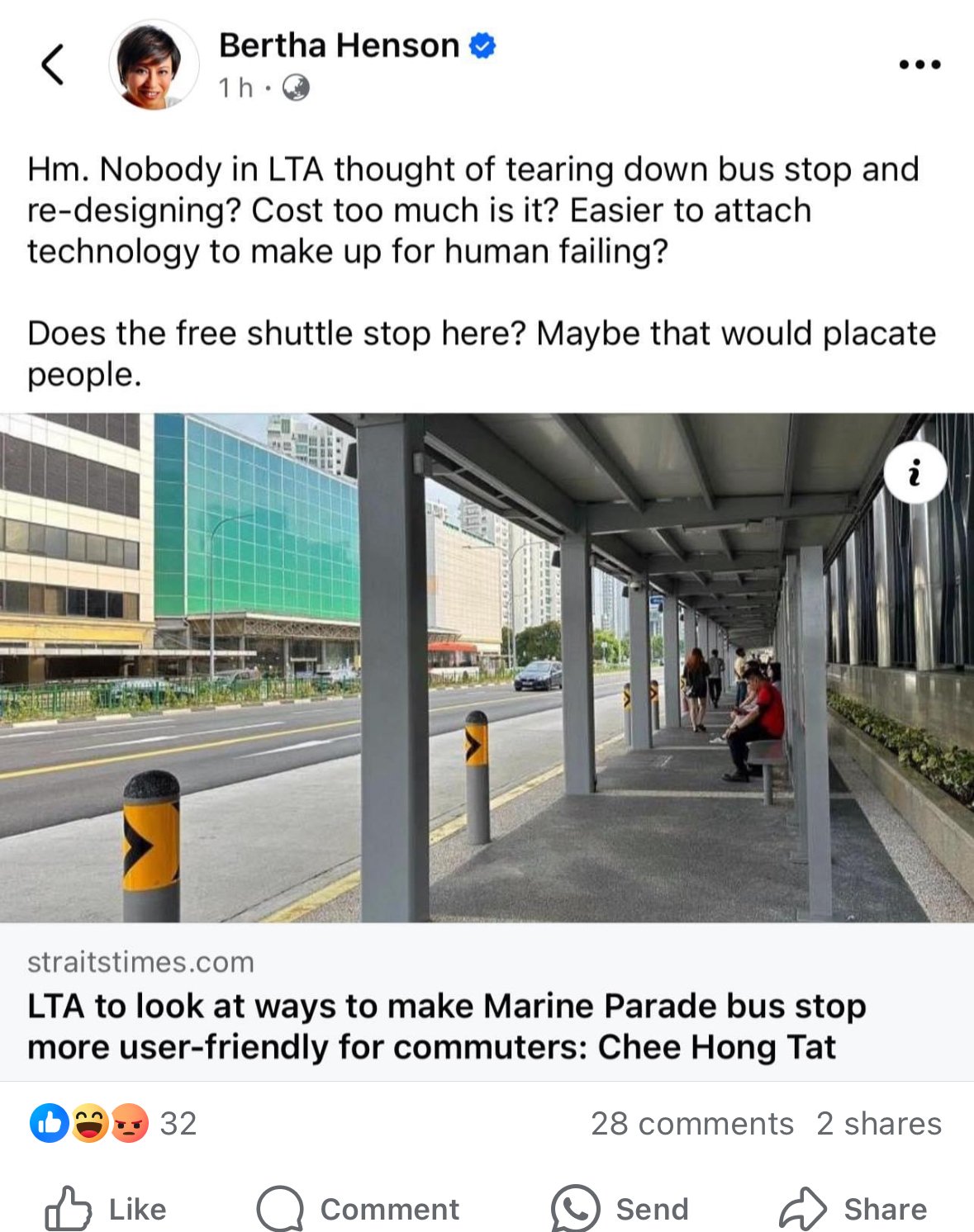Image resolution: width=974 pixels, height=1232 pixels.
Task: Go back using the back arrow
Action: (53, 64)
